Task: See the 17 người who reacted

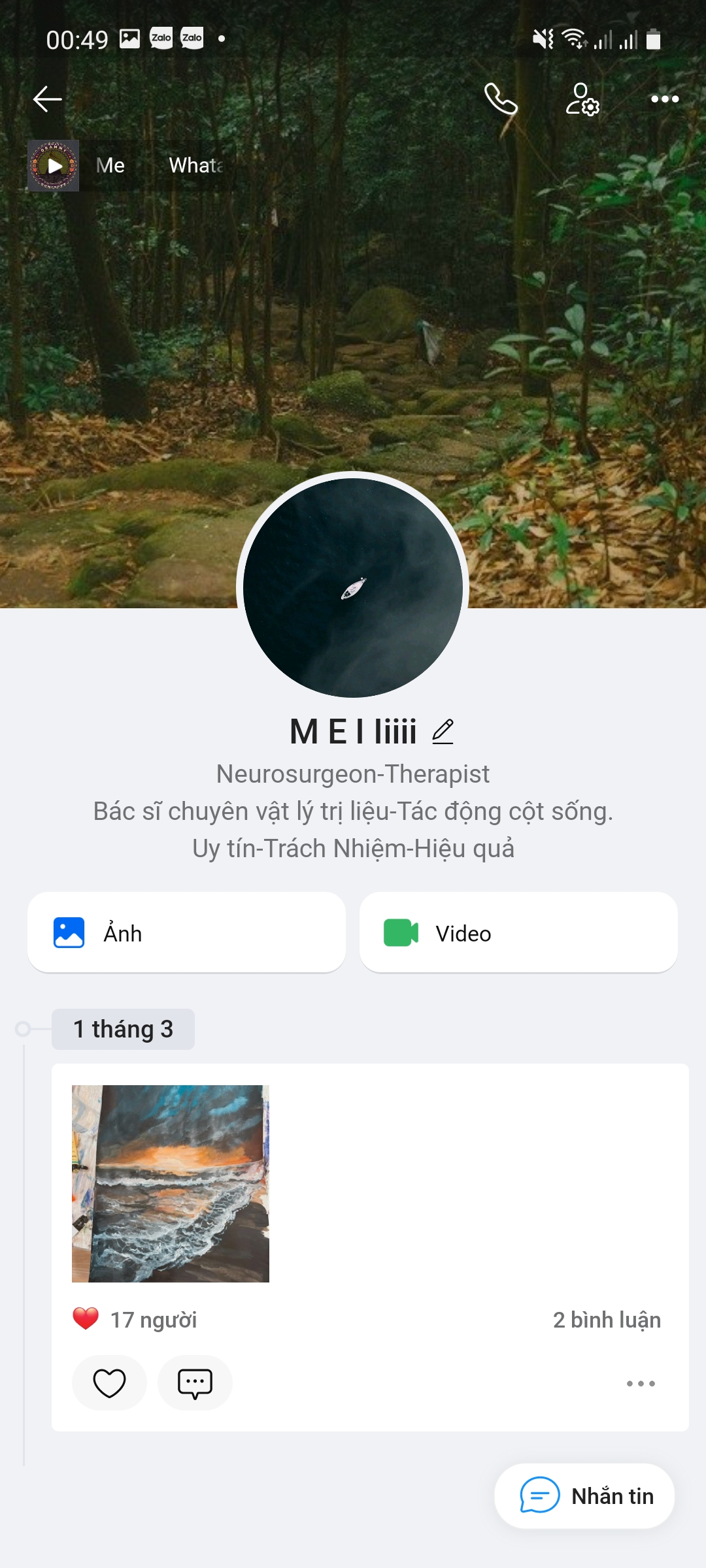Action: pos(153,1320)
